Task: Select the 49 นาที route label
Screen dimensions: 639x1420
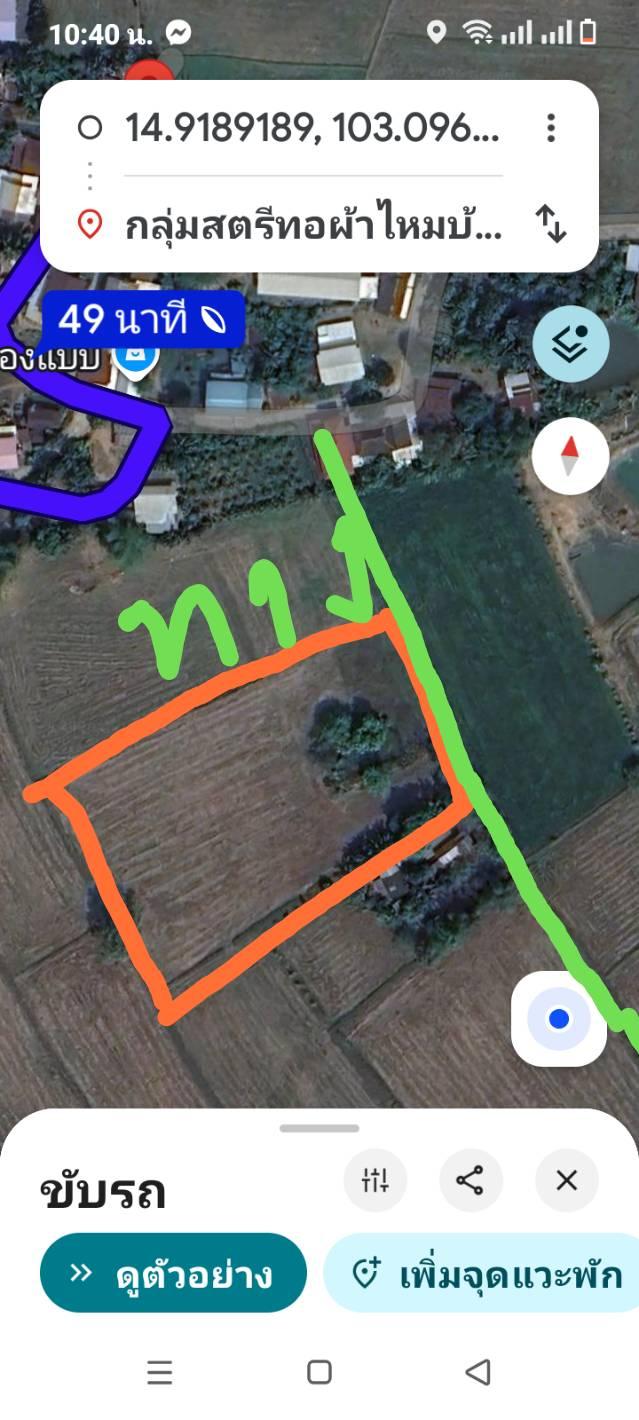Action: click(143, 320)
